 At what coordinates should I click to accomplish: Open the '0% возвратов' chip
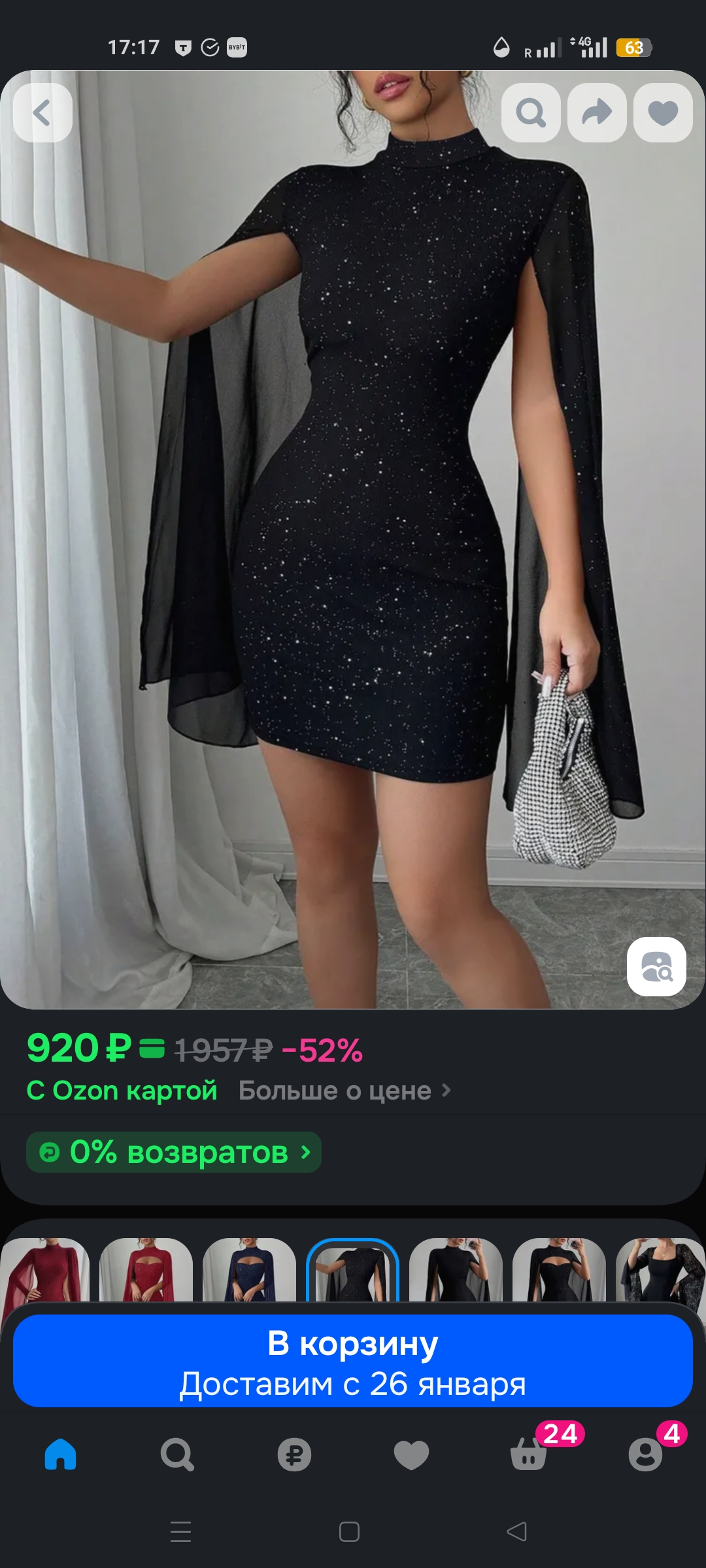174,1152
